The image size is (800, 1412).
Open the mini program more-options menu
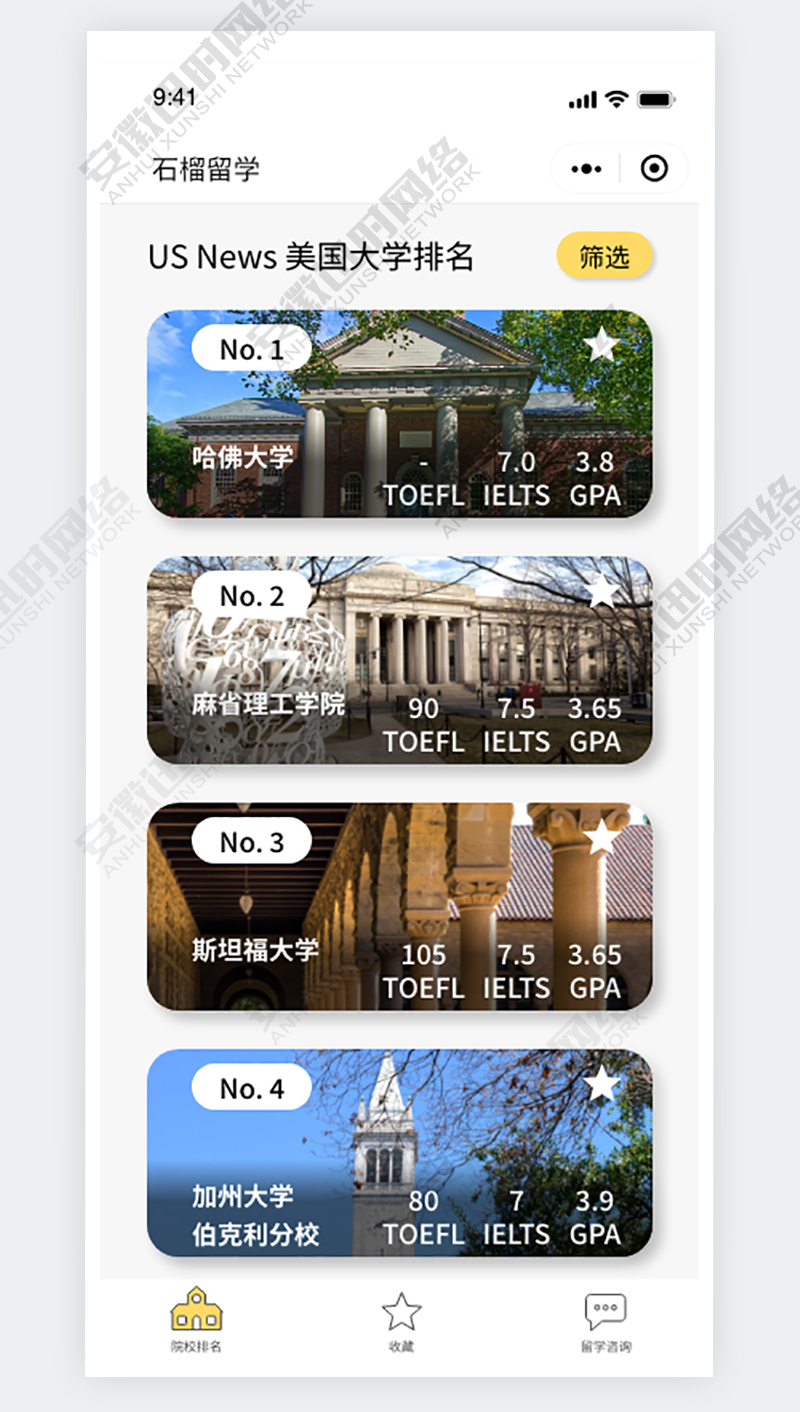[586, 169]
